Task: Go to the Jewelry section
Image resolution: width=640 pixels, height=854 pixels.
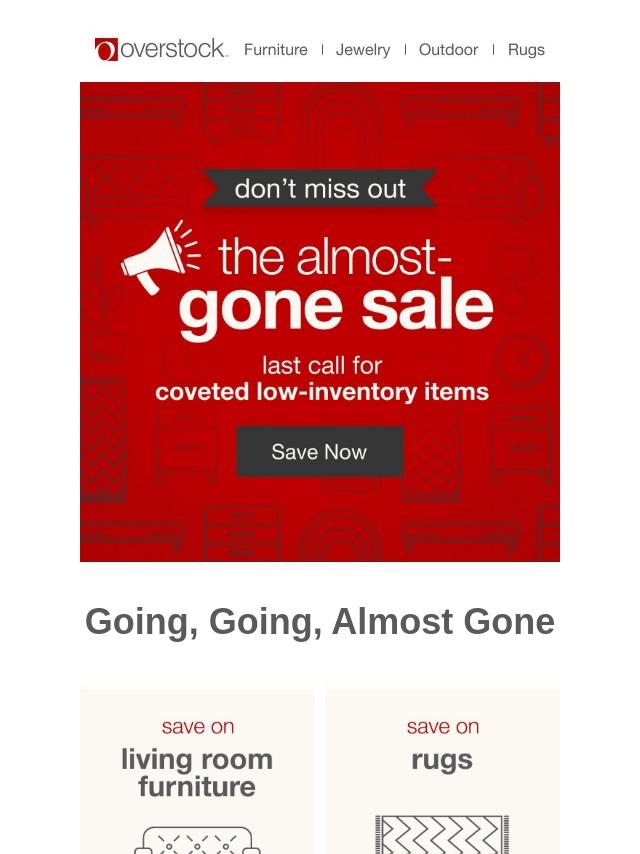Action: (x=362, y=49)
